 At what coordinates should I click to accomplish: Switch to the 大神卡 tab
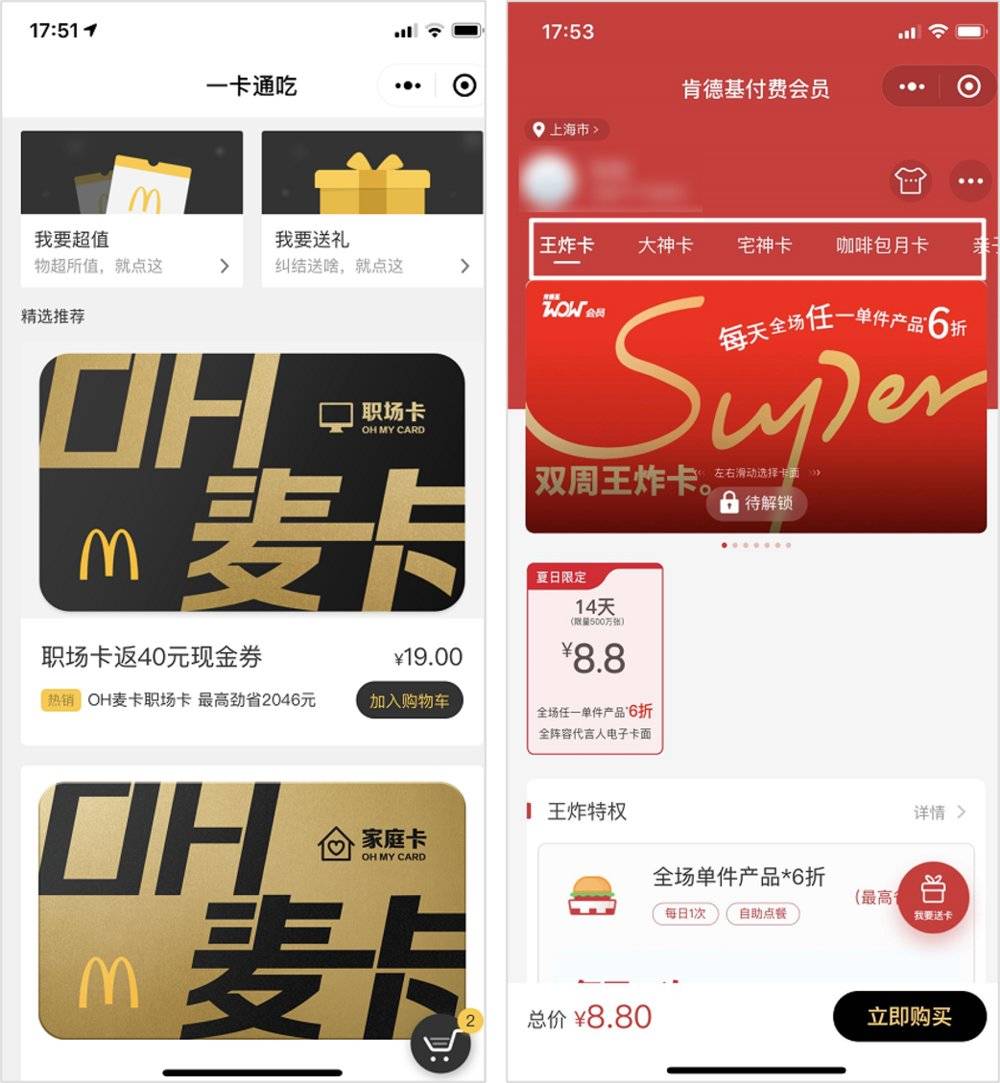click(665, 245)
